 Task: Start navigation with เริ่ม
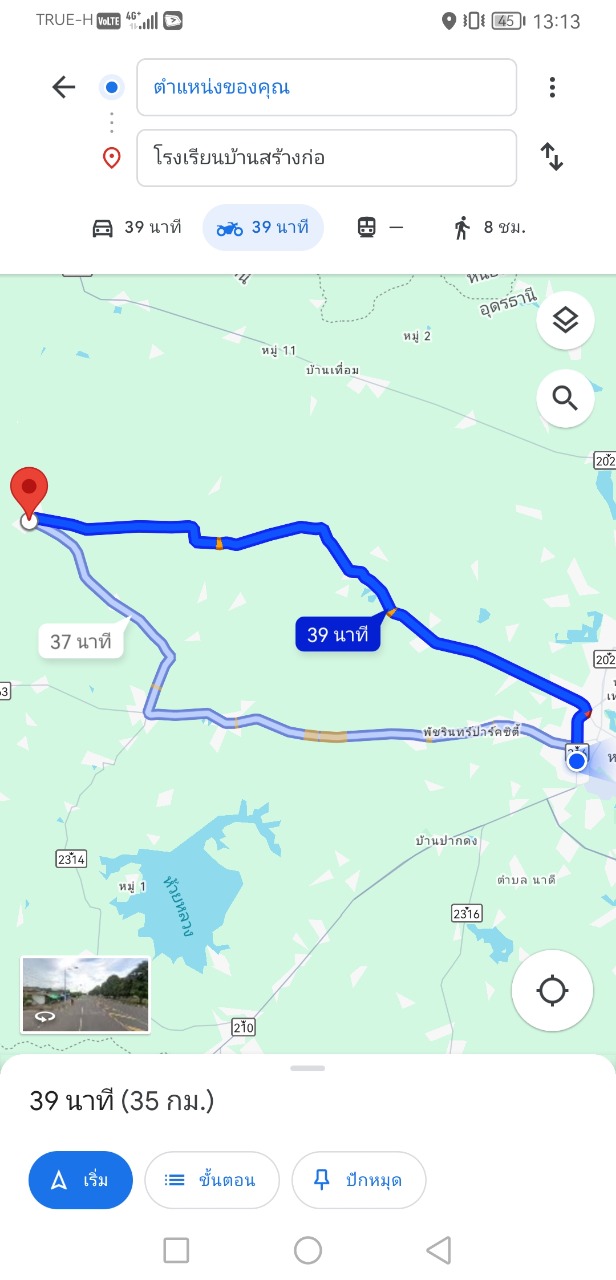pos(81,1180)
